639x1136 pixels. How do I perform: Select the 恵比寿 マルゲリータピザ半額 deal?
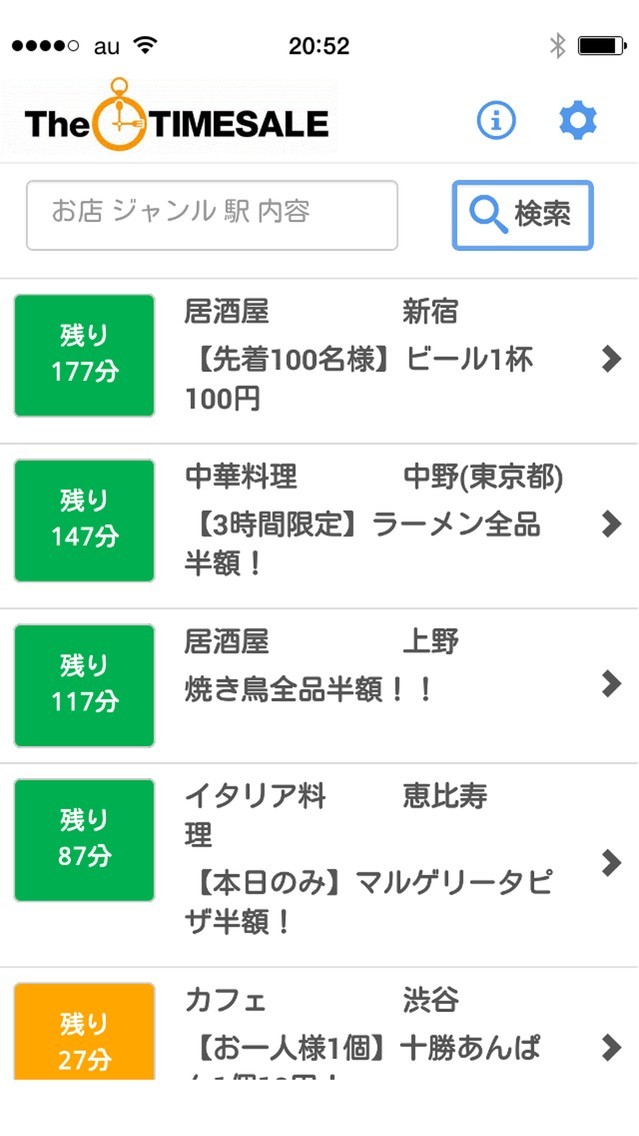click(x=320, y=864)
